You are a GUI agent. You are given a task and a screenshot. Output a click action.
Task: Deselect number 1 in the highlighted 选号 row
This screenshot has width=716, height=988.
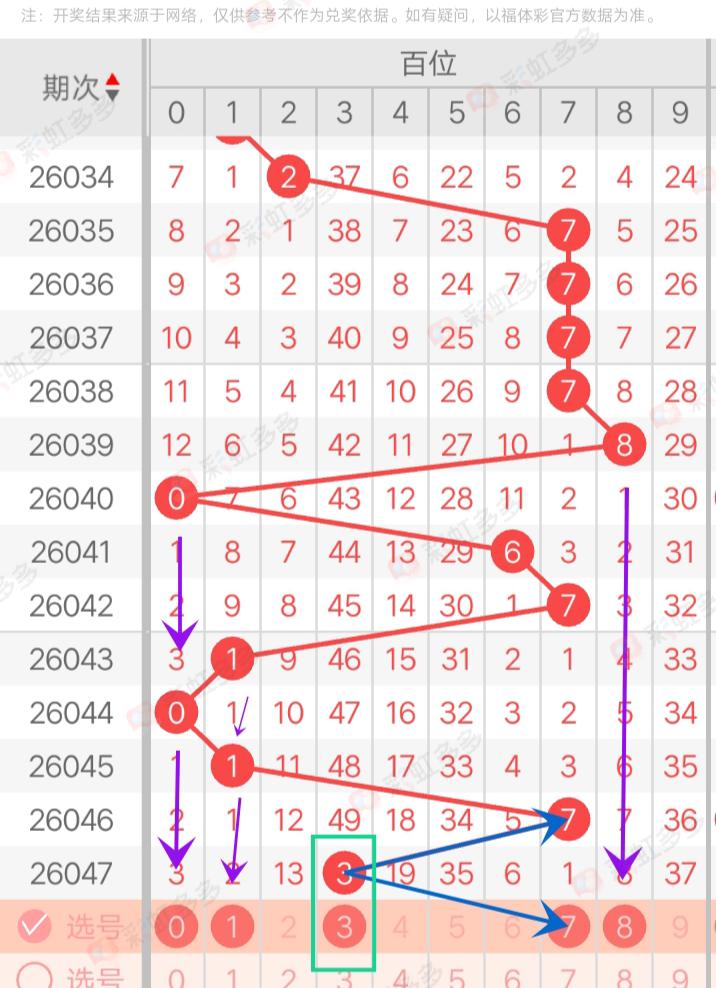(x=232, y=927)
